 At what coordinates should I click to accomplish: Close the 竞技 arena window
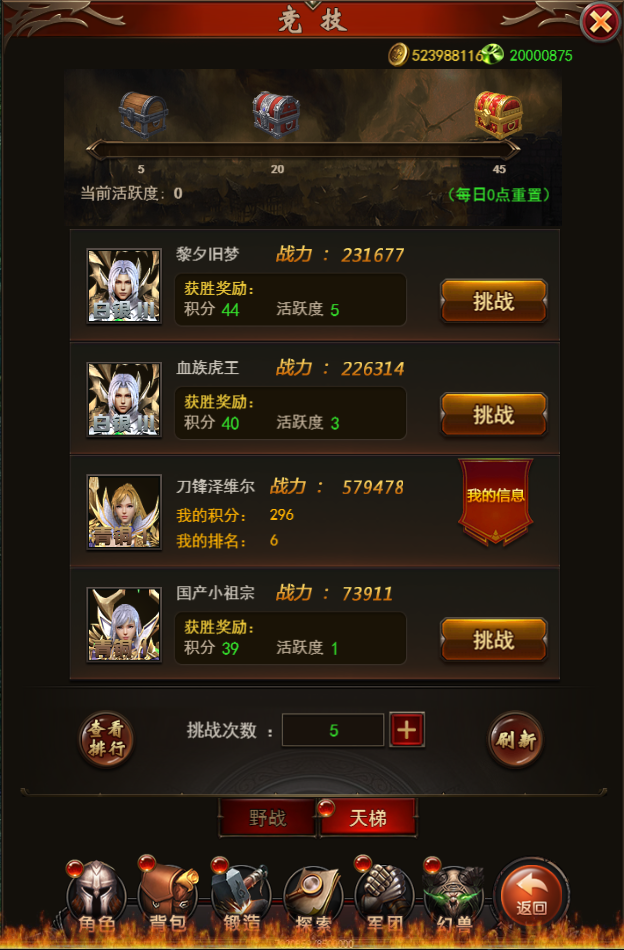point(600,22)
